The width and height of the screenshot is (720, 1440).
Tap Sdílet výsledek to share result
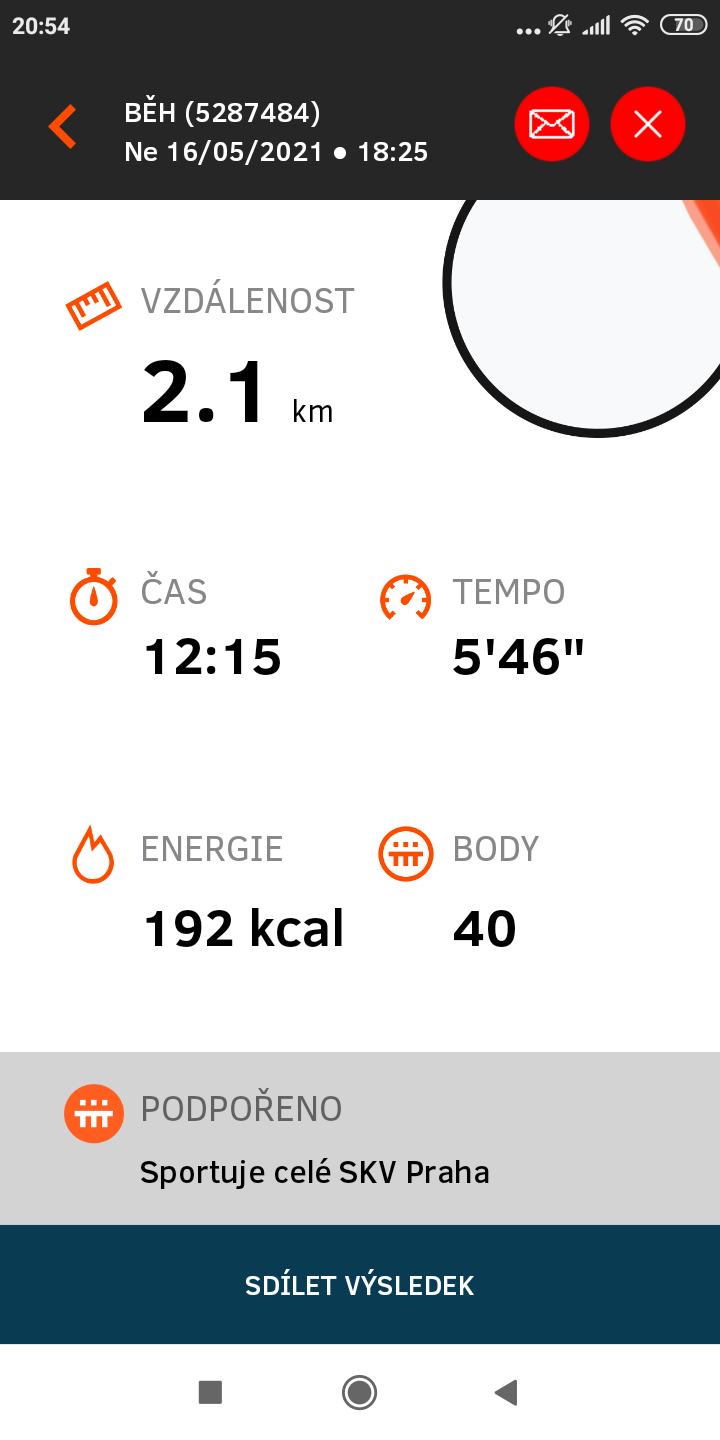coord(360,1285)
